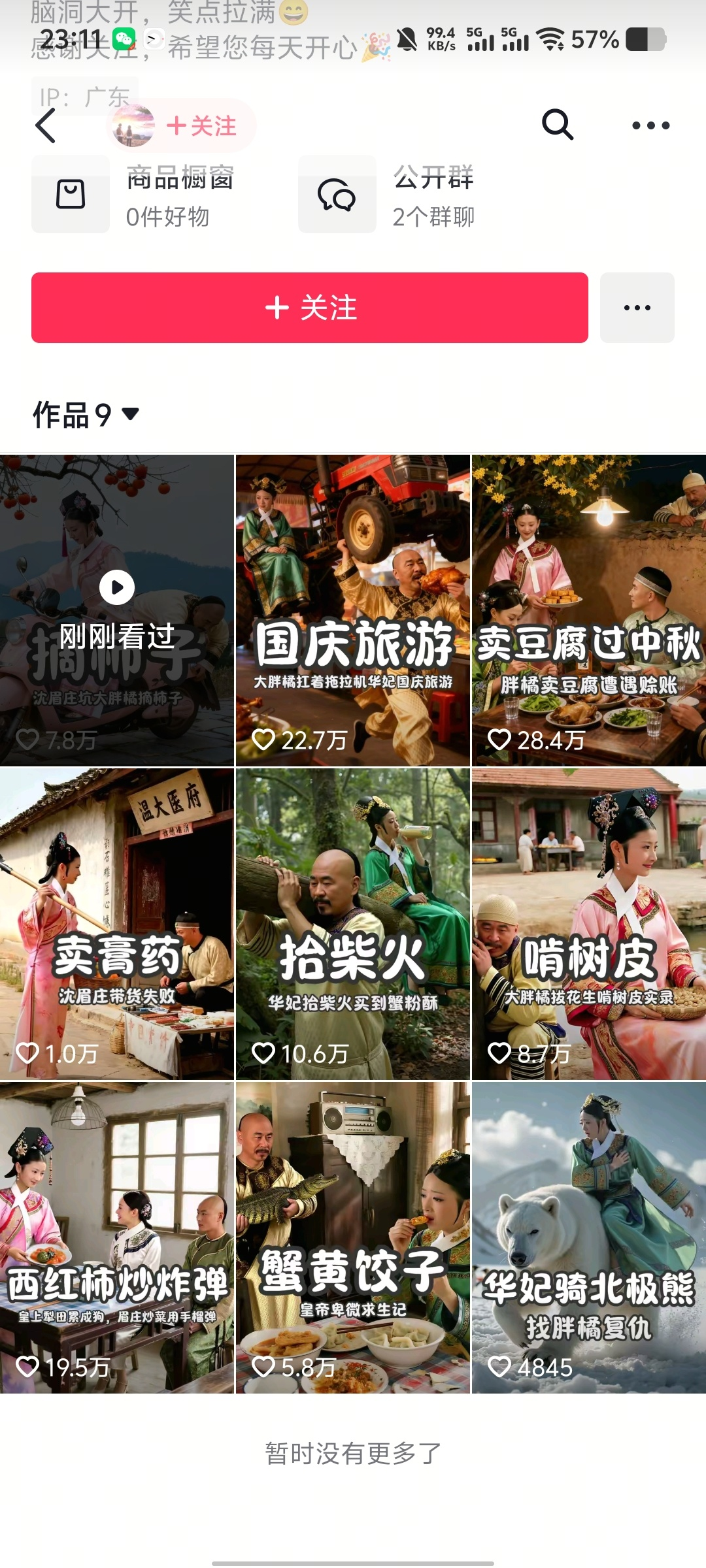Screen dimensions: 706x1568
Task: Open the 拾柴火 video
Action: [x=353, y=924]
